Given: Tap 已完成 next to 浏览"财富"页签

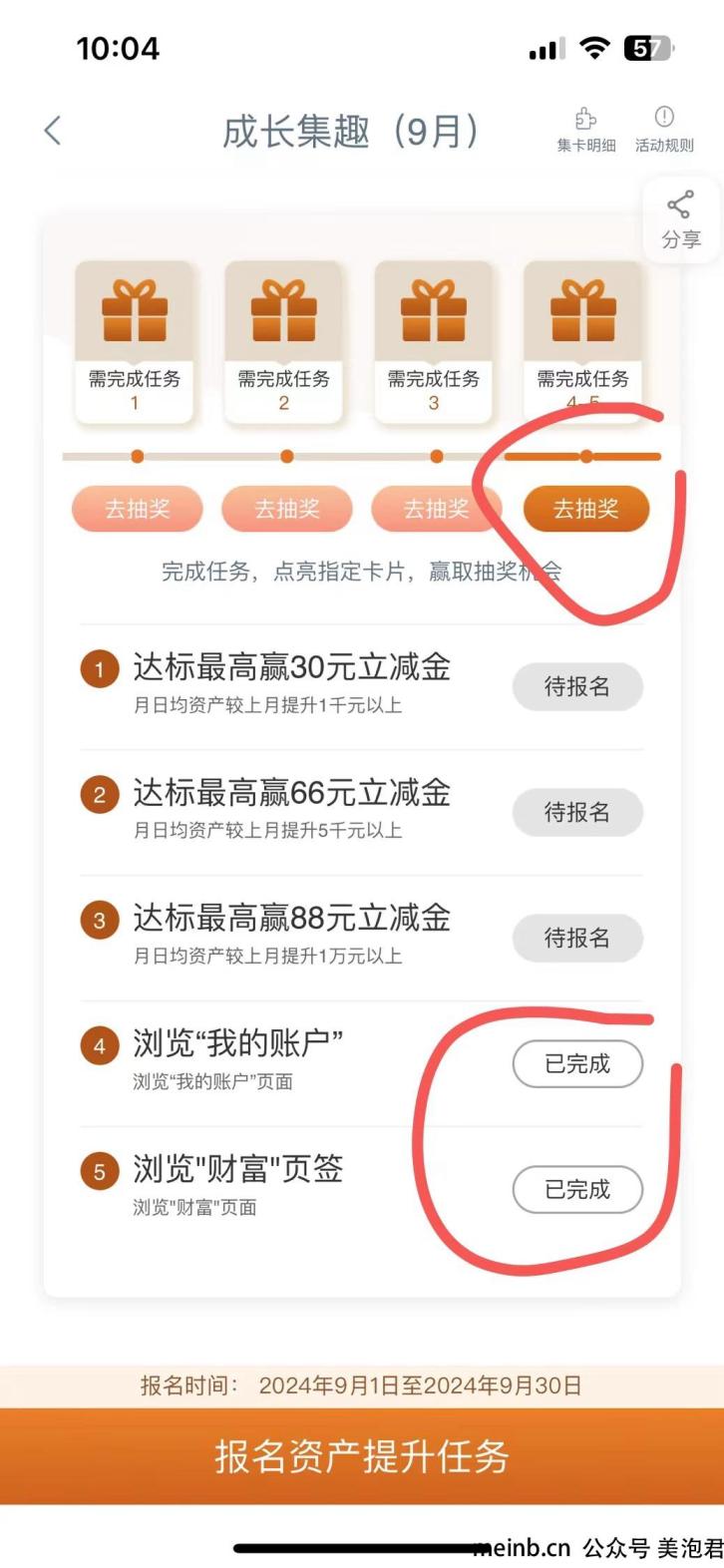Looking at the screenshot, I should (x=577, y=1189).
